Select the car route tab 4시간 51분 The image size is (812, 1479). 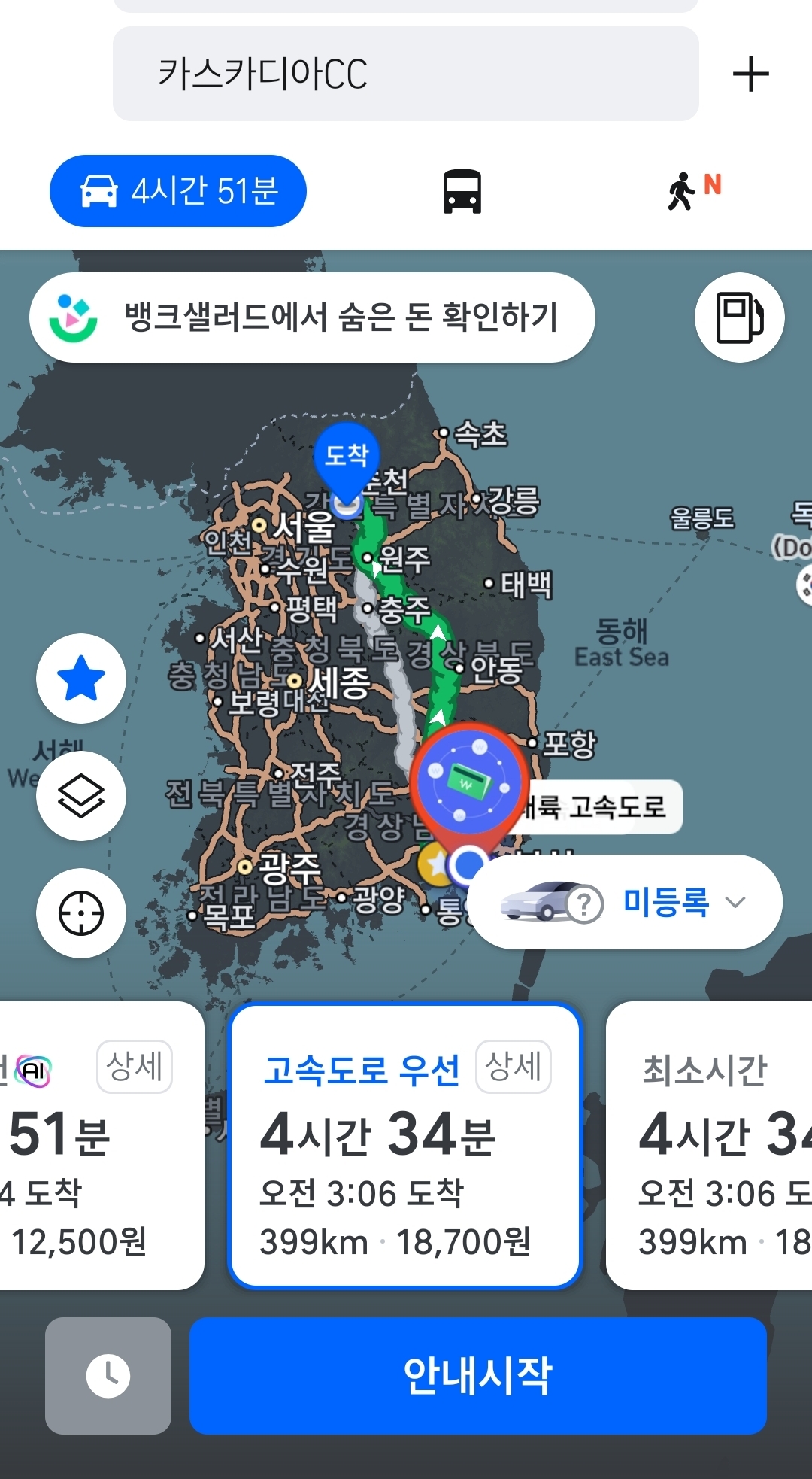(x=178, y=191)
